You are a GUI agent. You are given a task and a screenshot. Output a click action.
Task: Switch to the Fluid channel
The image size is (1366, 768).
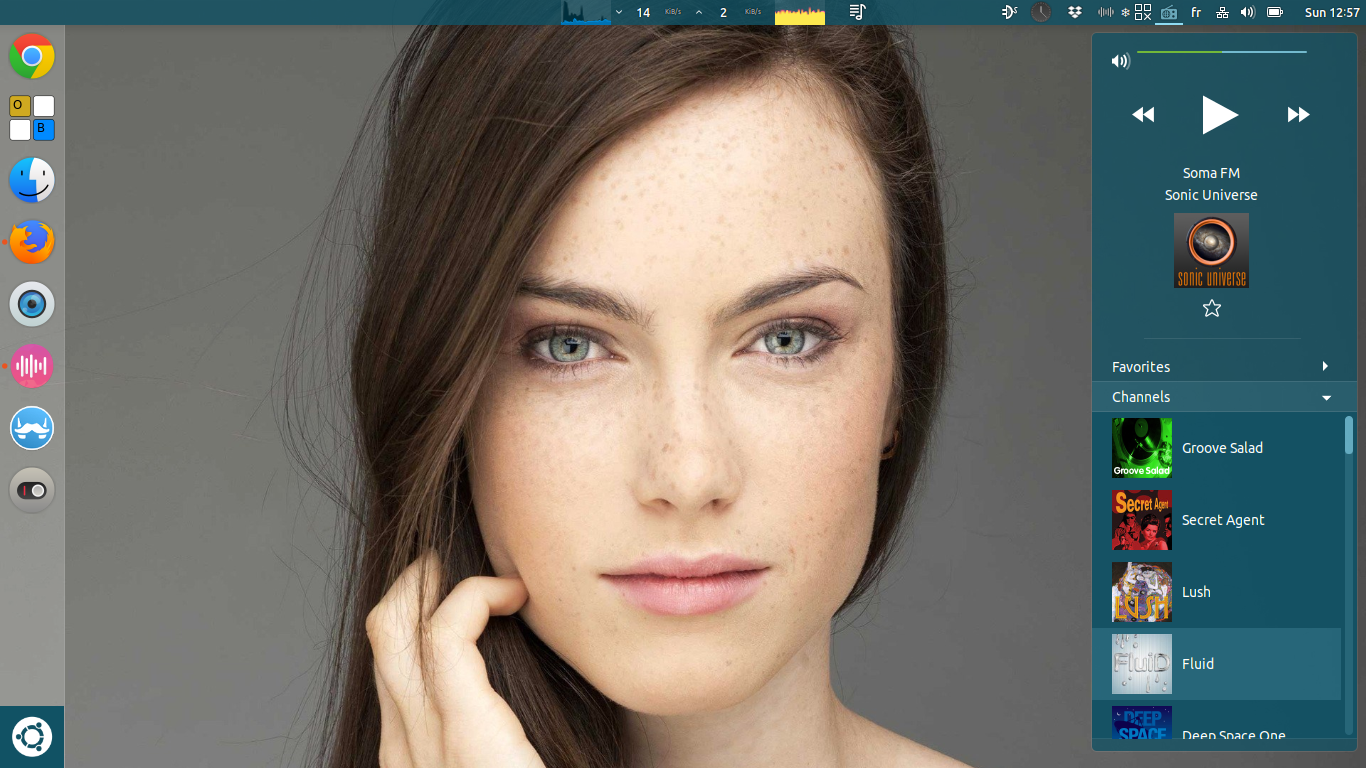pos(1198,664)
